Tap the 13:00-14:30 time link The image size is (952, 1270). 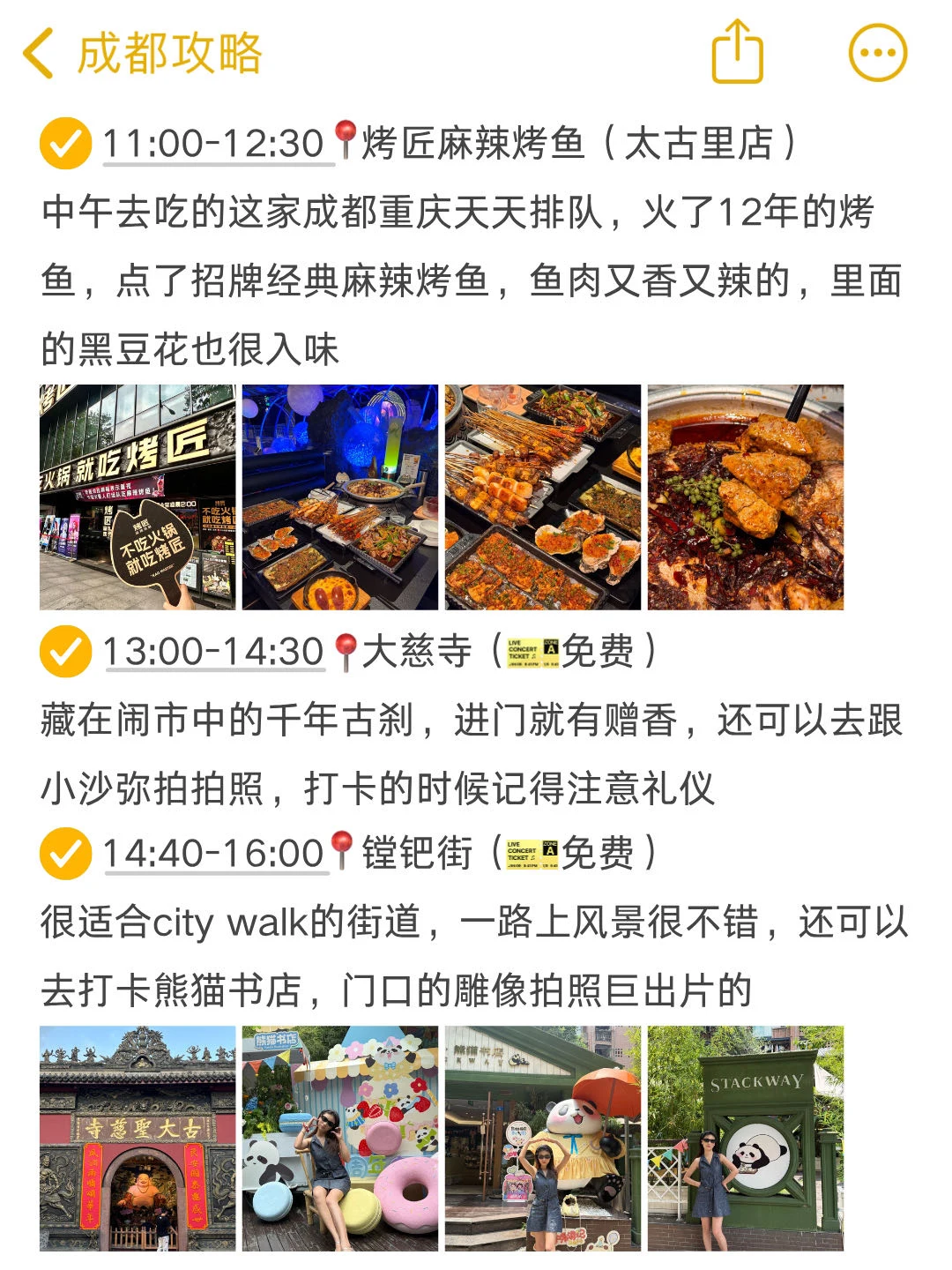click(x=214, y=652)
